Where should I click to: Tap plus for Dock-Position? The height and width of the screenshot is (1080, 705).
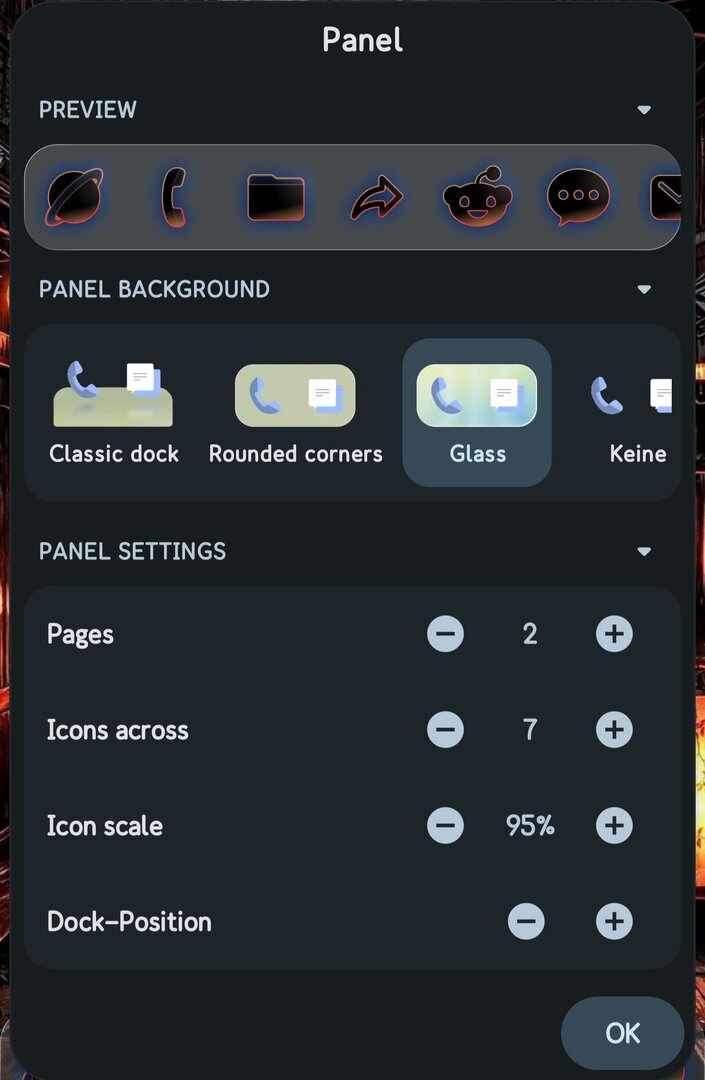(614, 922)
